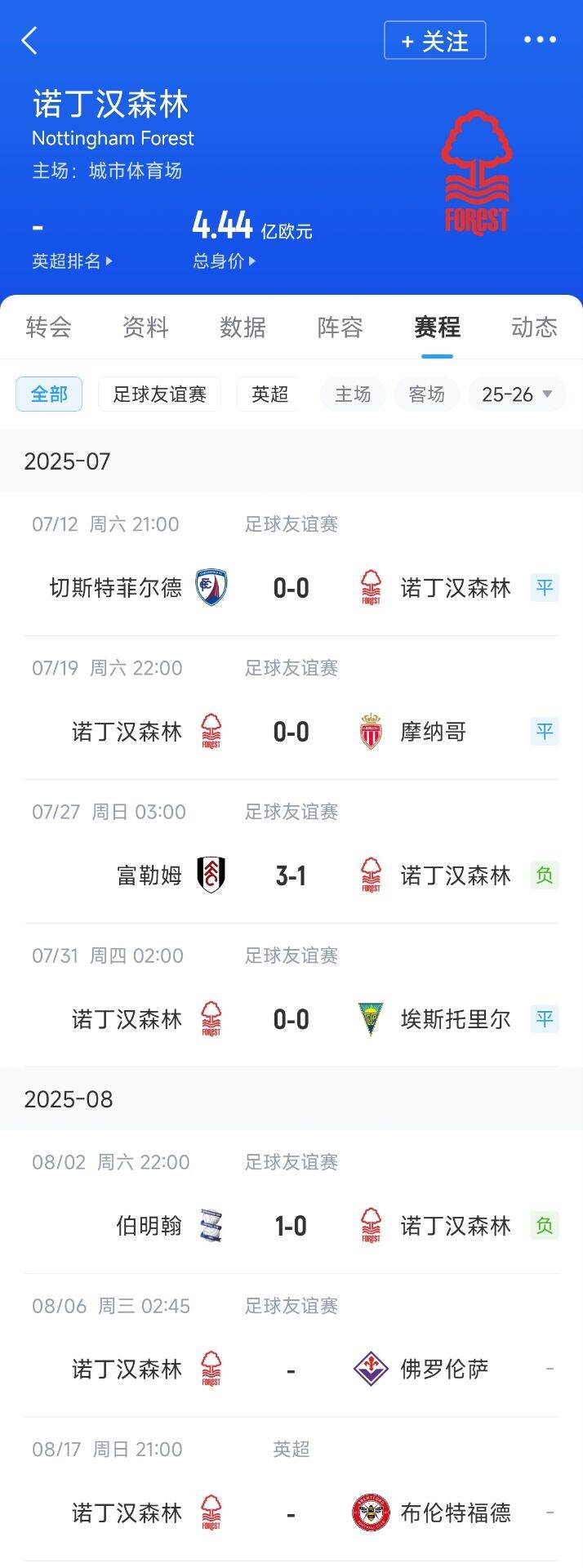Switch to the 资料 tab

145,327
